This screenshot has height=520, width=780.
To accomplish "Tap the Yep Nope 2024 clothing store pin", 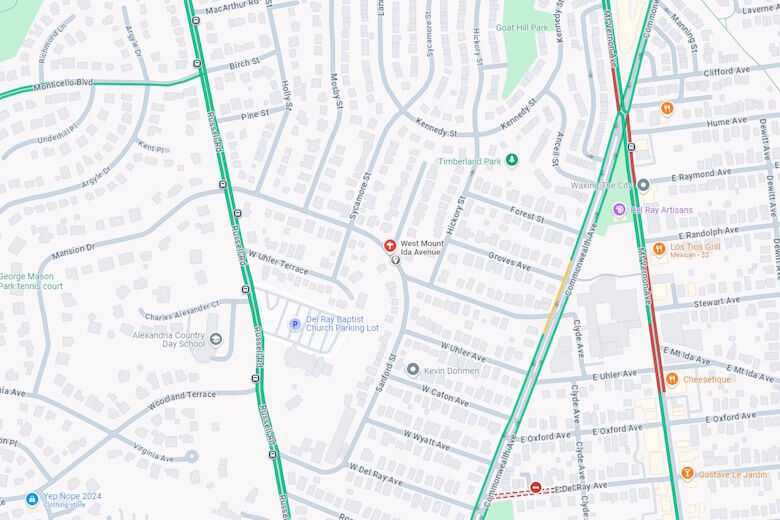I will pyautogui.click(x=32, y=498).
